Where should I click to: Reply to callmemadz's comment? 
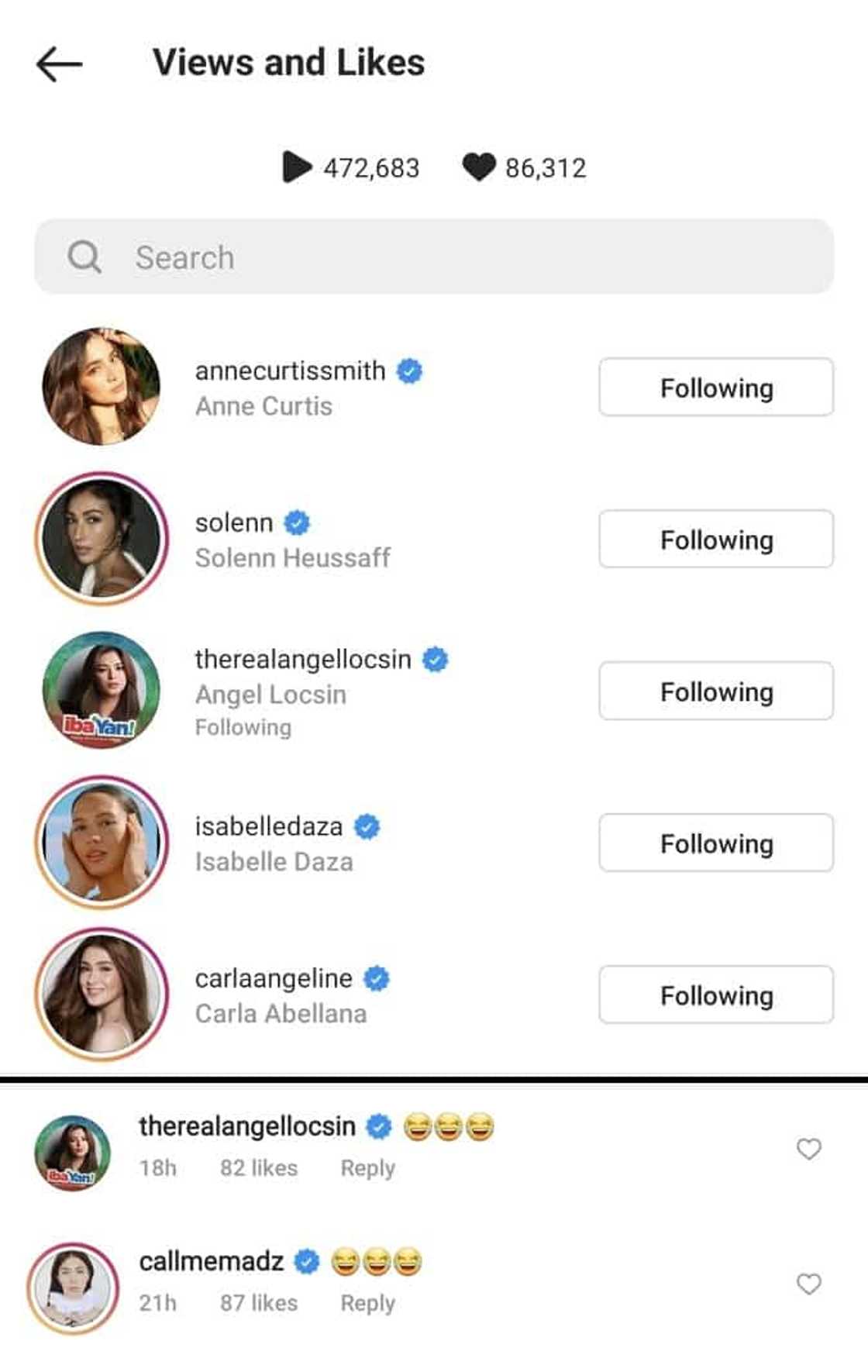point(367,1304)
